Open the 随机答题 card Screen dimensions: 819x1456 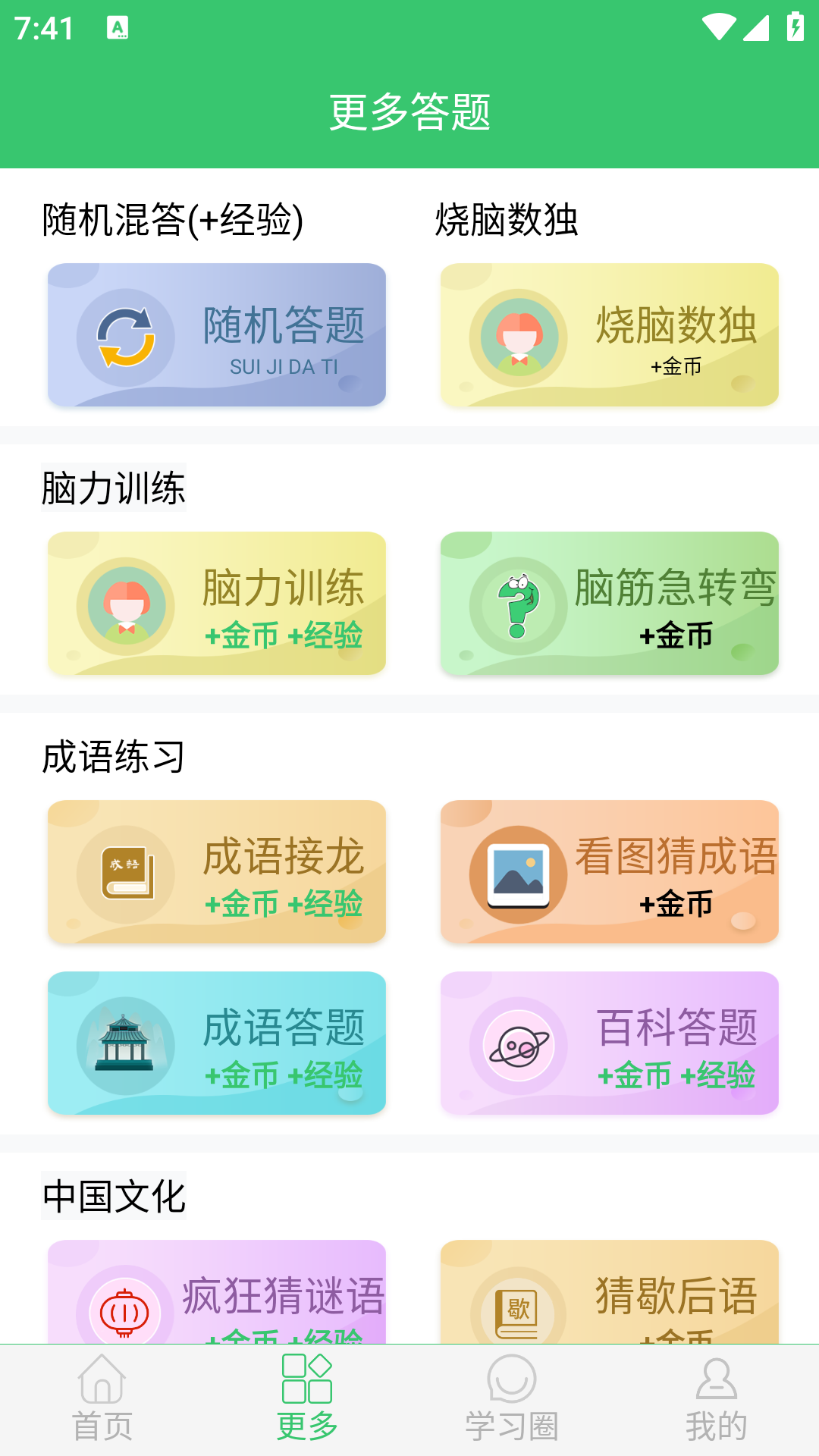(x=218, y=334)
